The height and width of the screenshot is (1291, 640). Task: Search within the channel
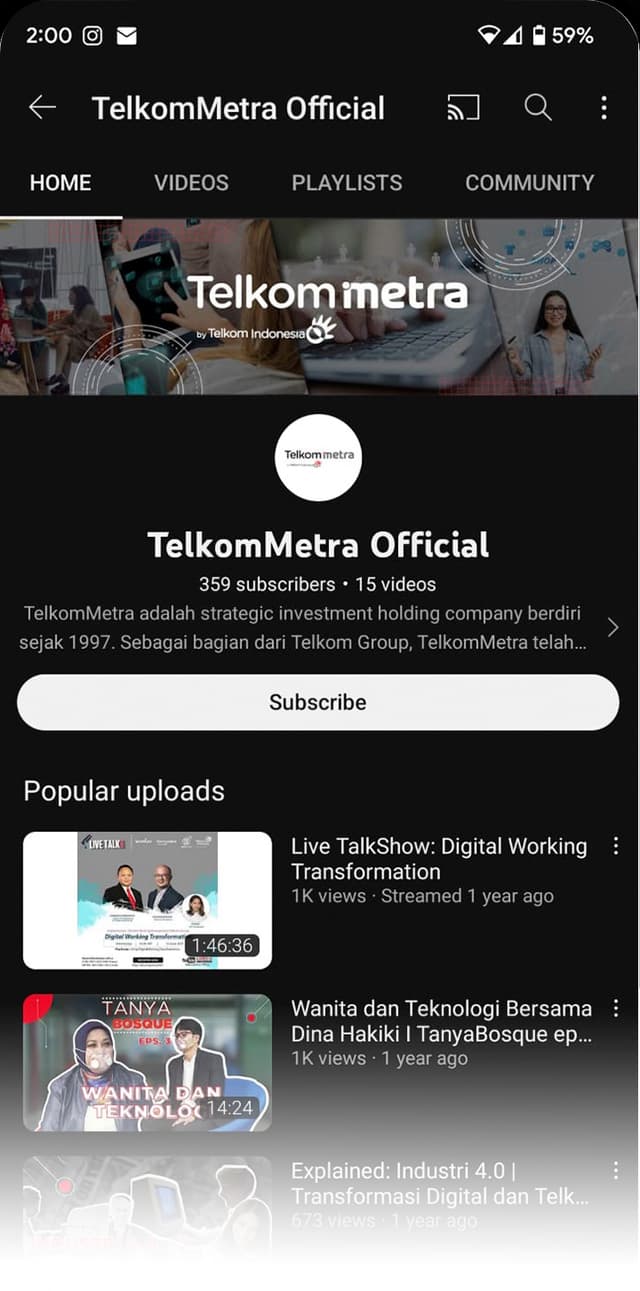tap(538, 108)
